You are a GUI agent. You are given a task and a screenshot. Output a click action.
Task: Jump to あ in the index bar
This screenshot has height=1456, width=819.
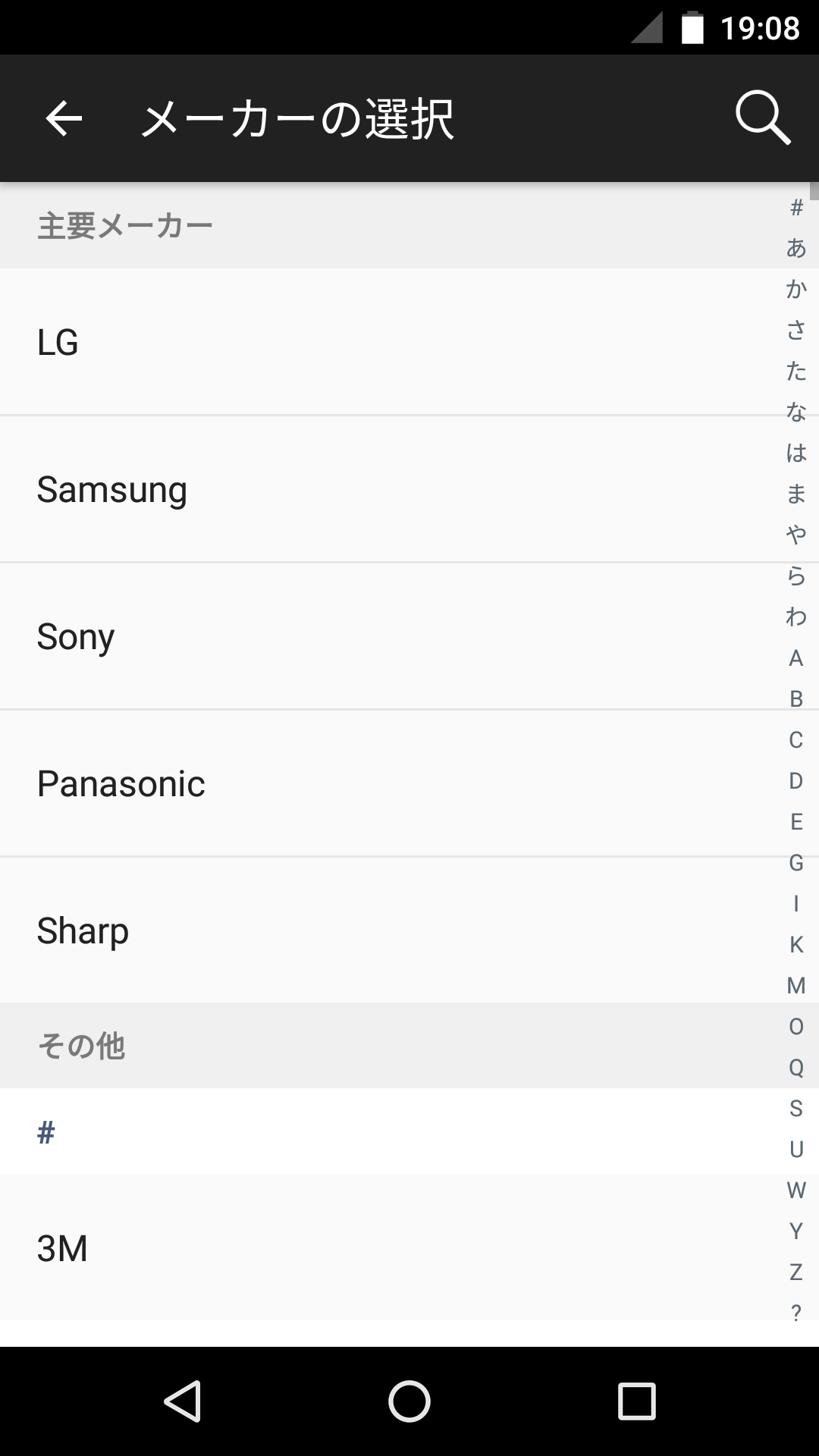tap(795, 248)
